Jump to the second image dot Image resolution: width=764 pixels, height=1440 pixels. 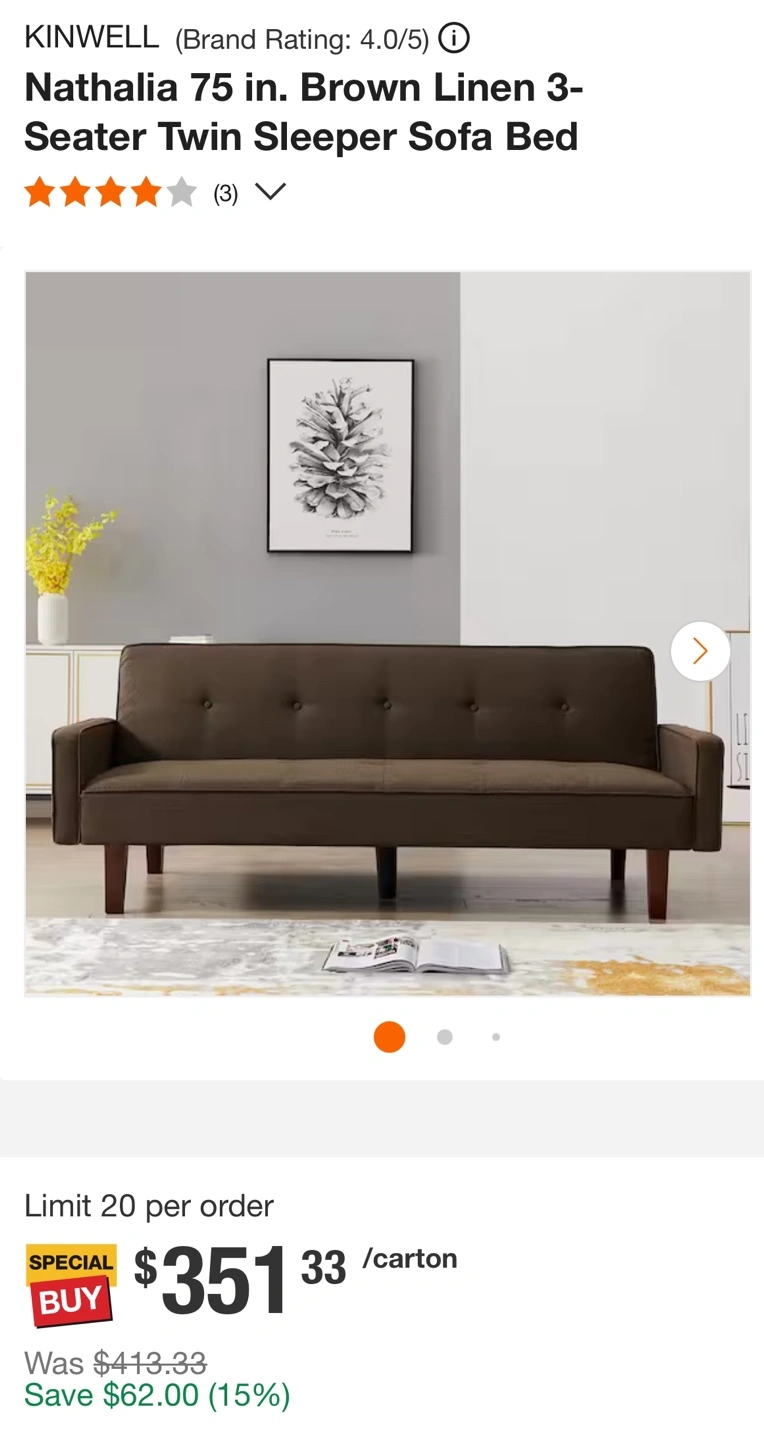click(x=445, y=1037)
